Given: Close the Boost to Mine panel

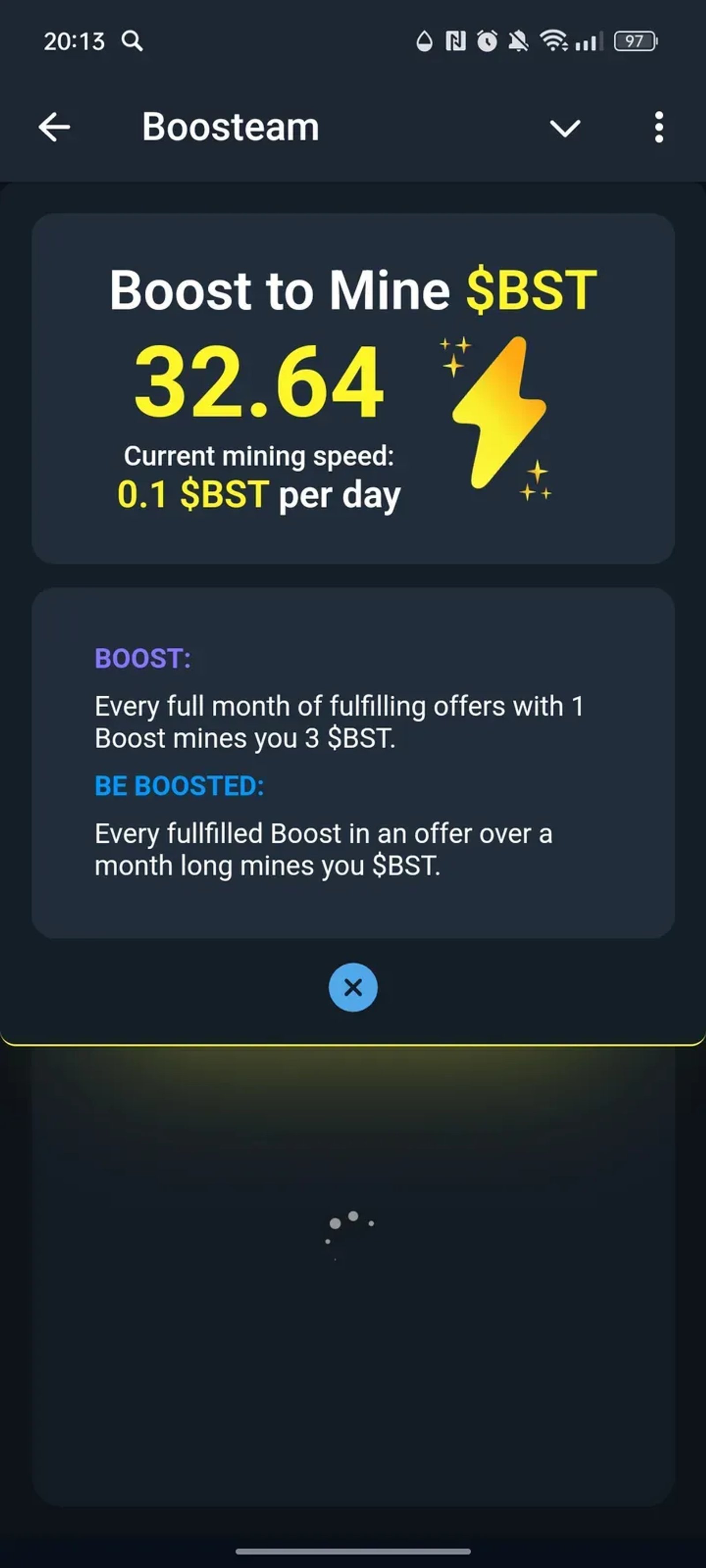Looking at the screenshot, I should tap(353, 987).
